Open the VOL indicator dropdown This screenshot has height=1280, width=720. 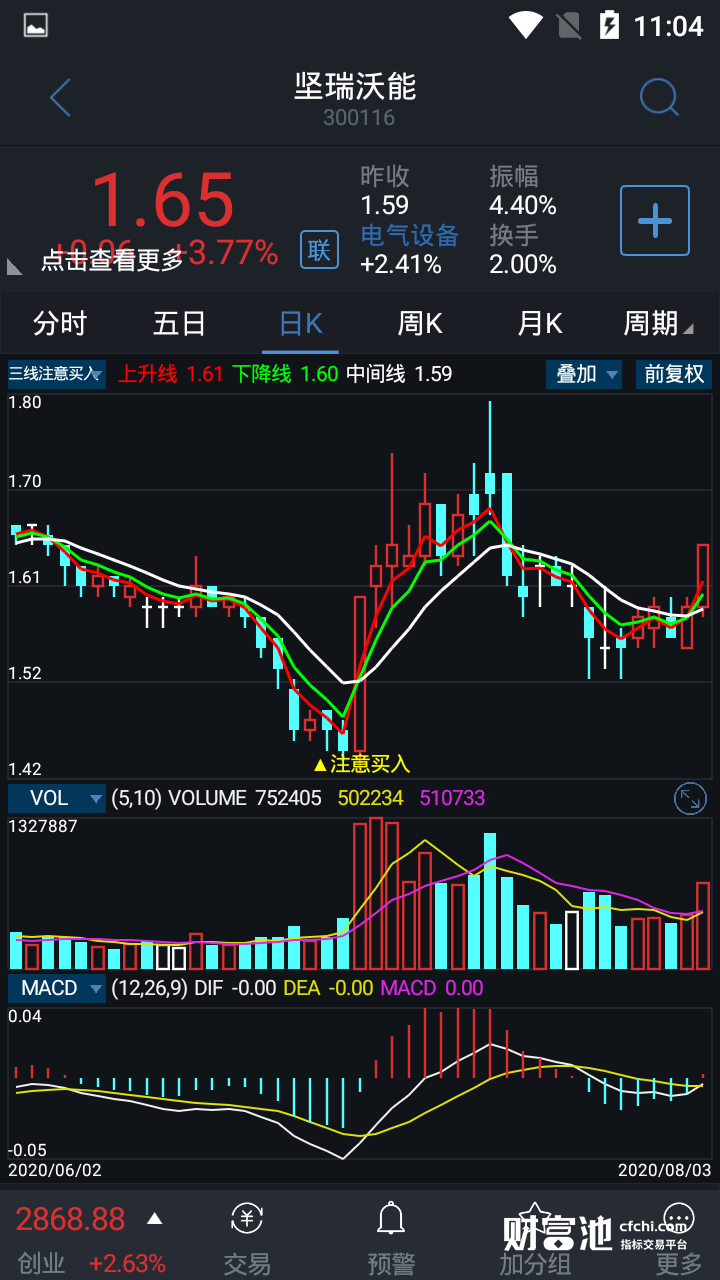point(57,798)
